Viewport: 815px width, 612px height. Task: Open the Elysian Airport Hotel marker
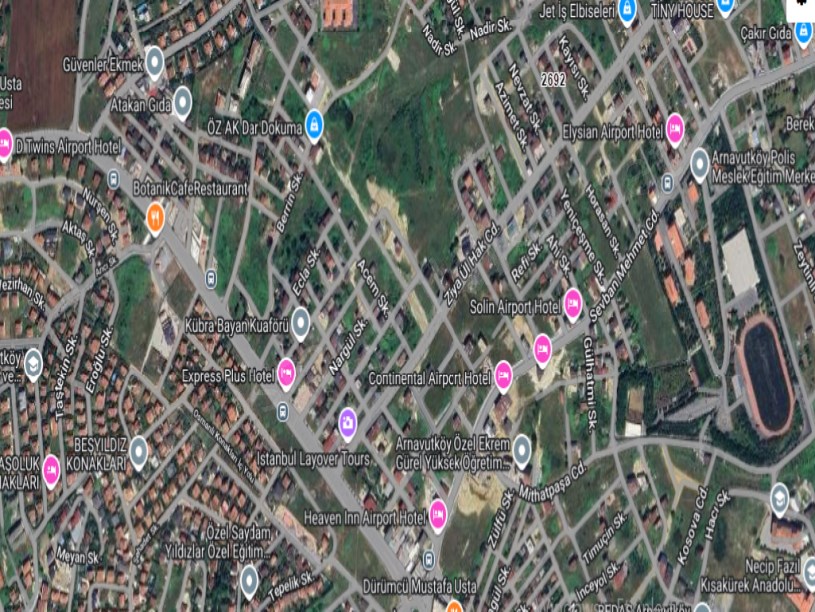click(x=675, y=126)
